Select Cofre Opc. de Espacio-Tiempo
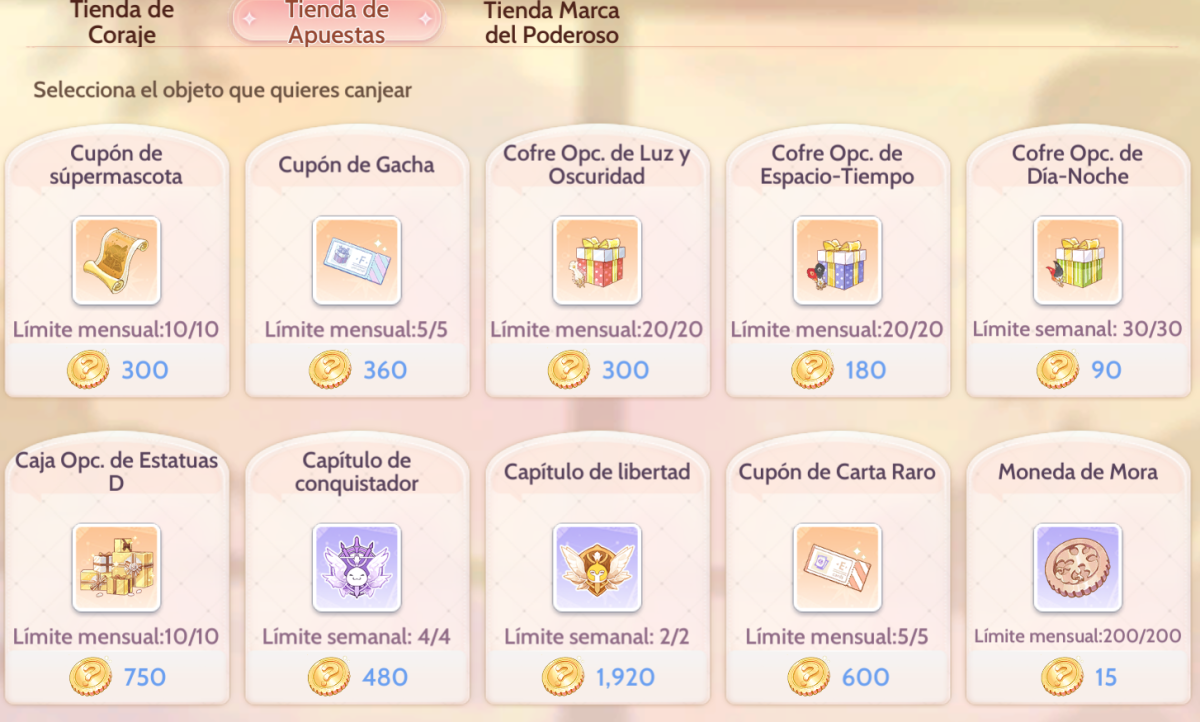 [x=837, y=262]
